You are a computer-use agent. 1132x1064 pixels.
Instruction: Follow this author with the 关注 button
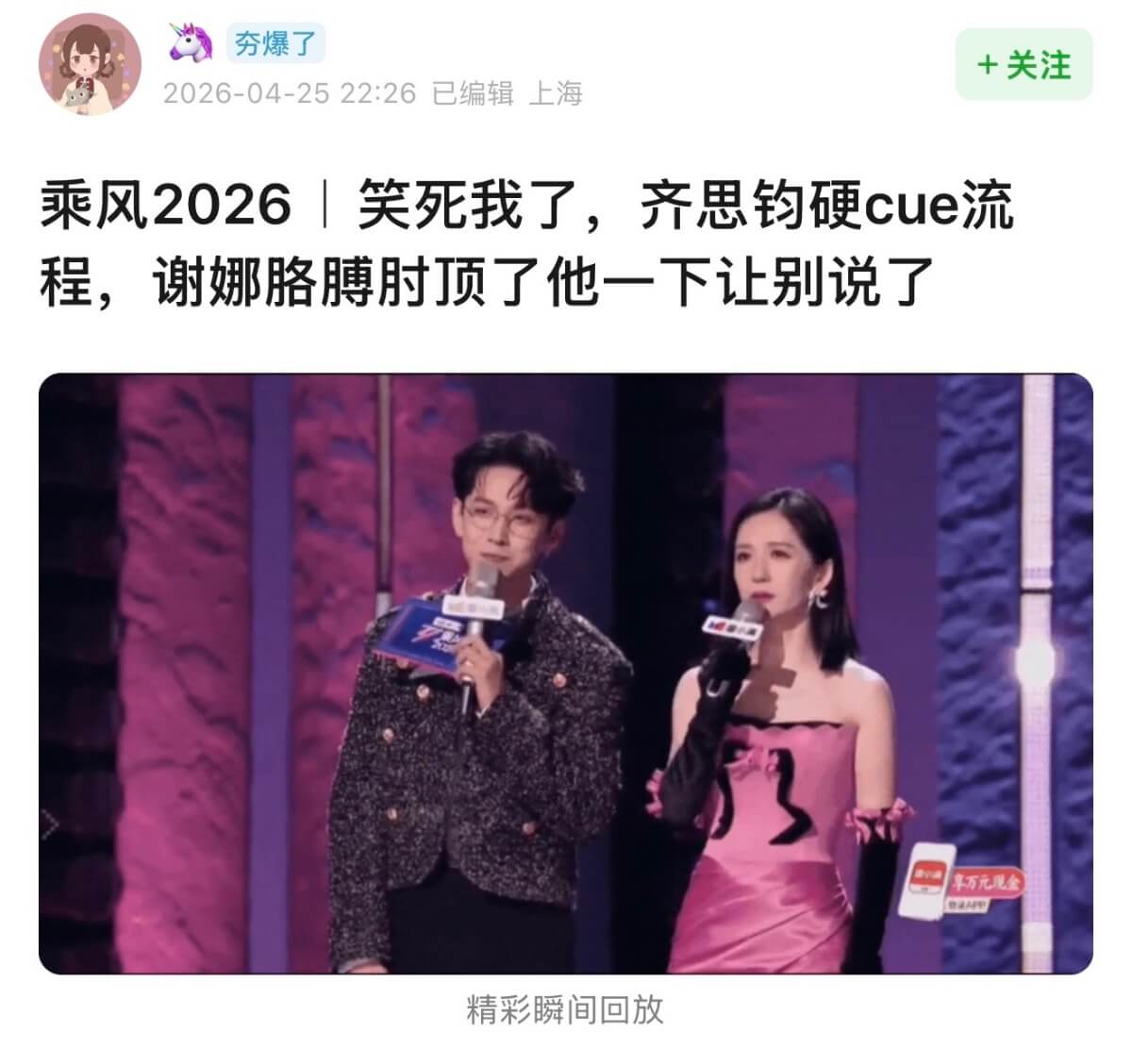point(1024,65)
